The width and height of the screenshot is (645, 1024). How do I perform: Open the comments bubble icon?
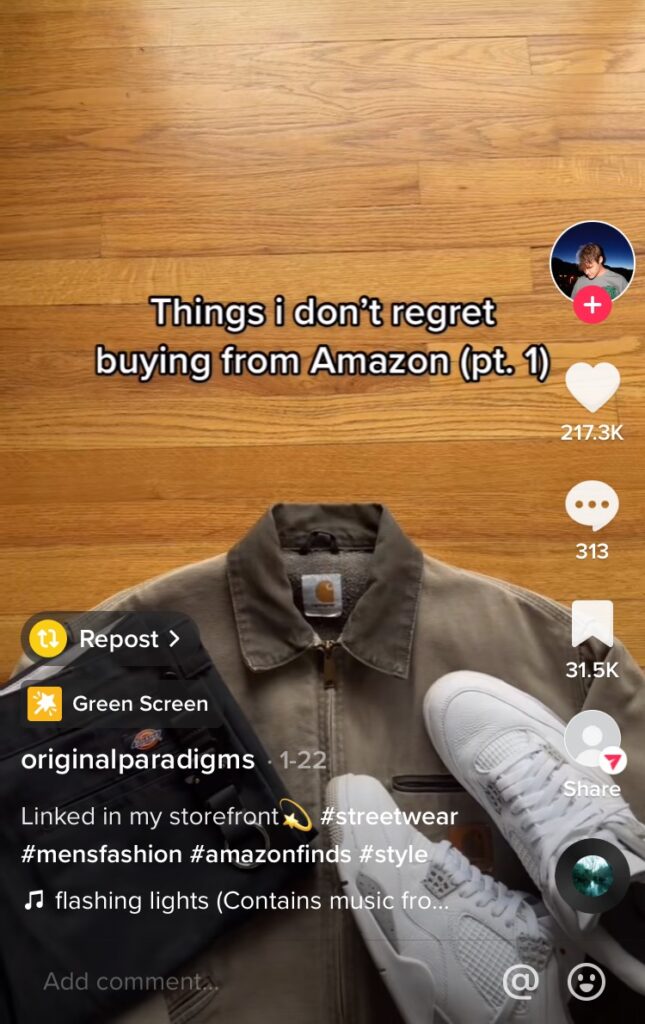coord(592,507)
